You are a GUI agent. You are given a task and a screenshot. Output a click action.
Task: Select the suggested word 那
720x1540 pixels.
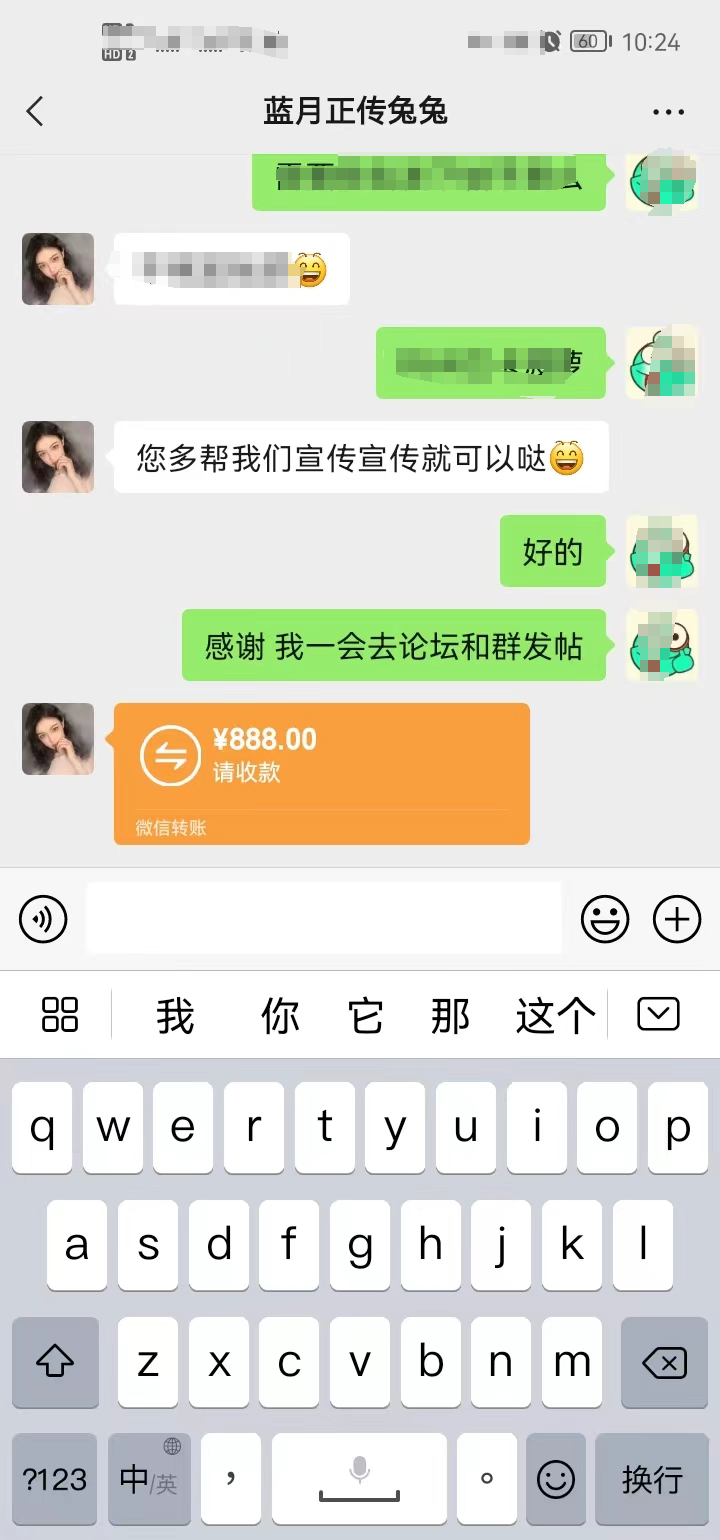pos(450,1016)
